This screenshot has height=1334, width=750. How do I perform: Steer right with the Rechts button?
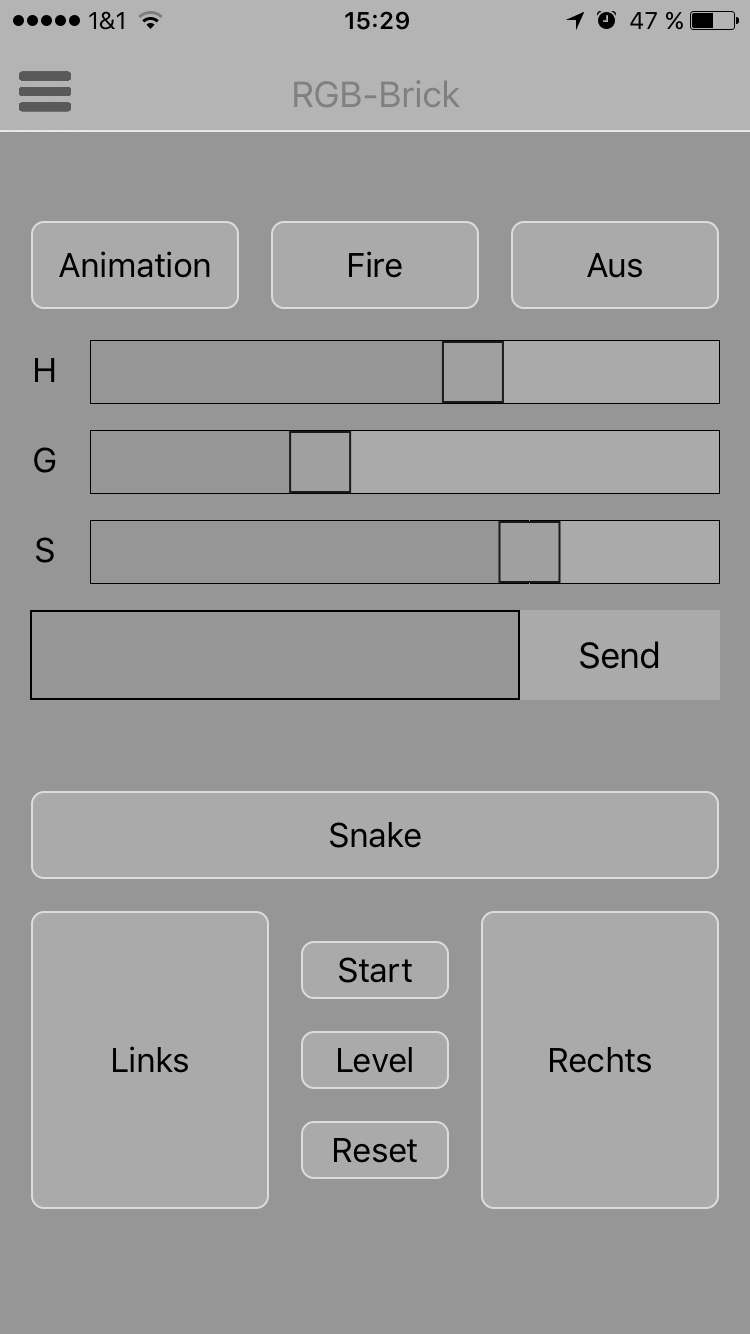(x=600, y=1060)
